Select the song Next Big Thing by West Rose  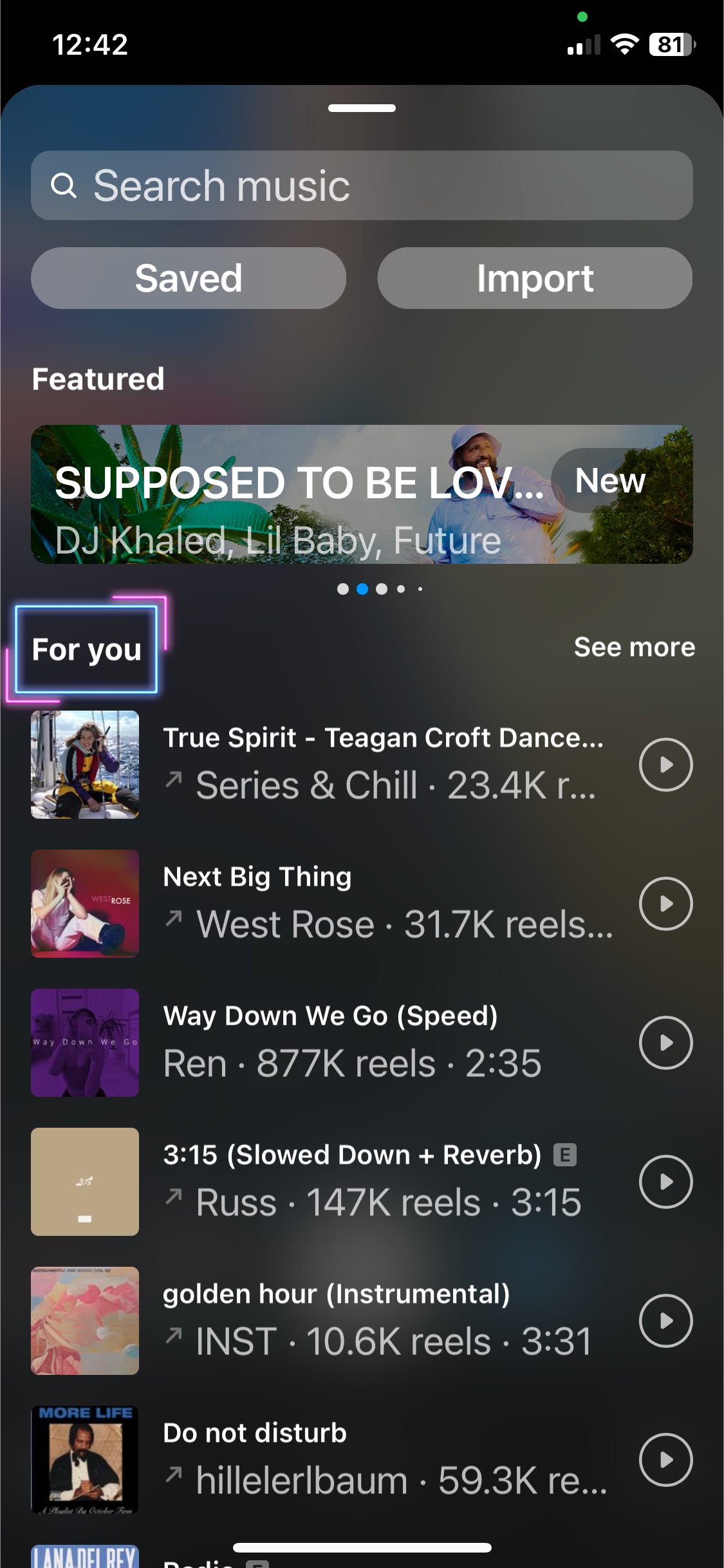coord(386,904)
